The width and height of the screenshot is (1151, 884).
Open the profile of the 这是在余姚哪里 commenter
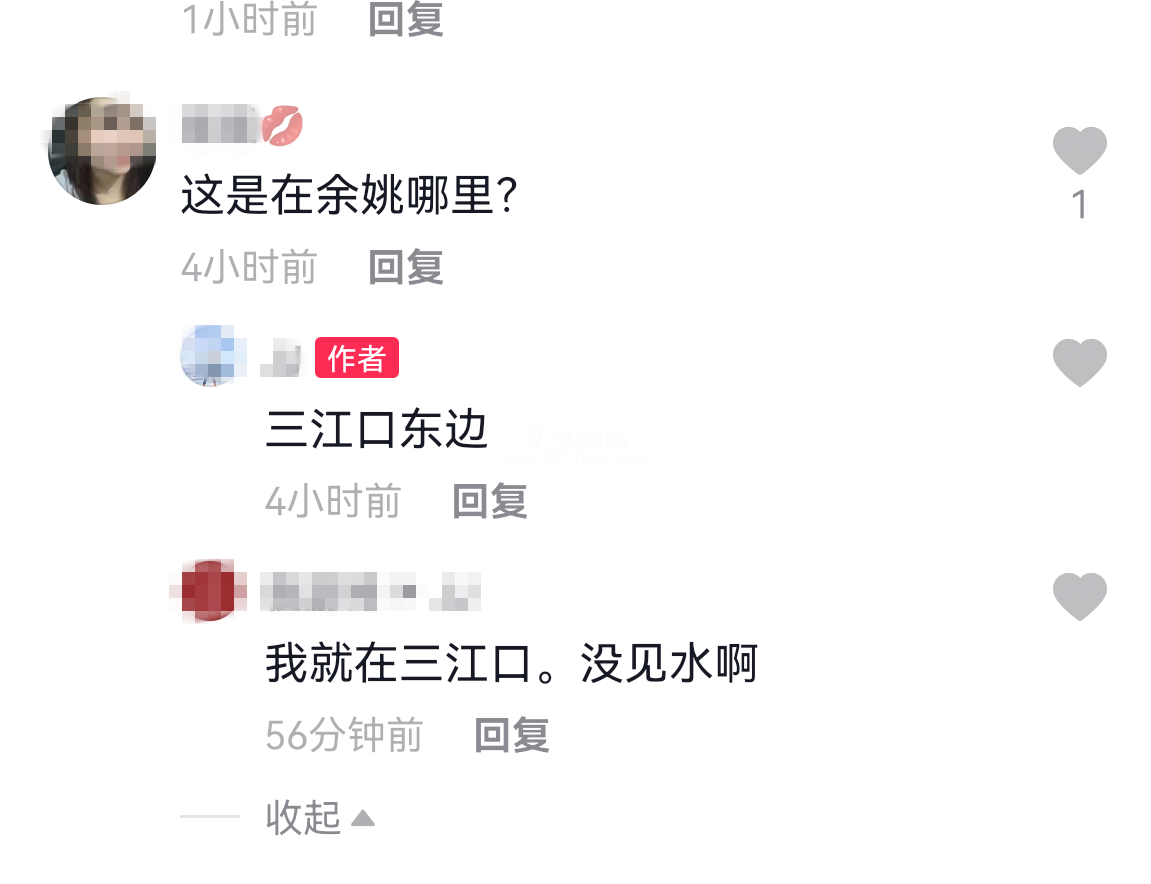click(x=103, y=151)
